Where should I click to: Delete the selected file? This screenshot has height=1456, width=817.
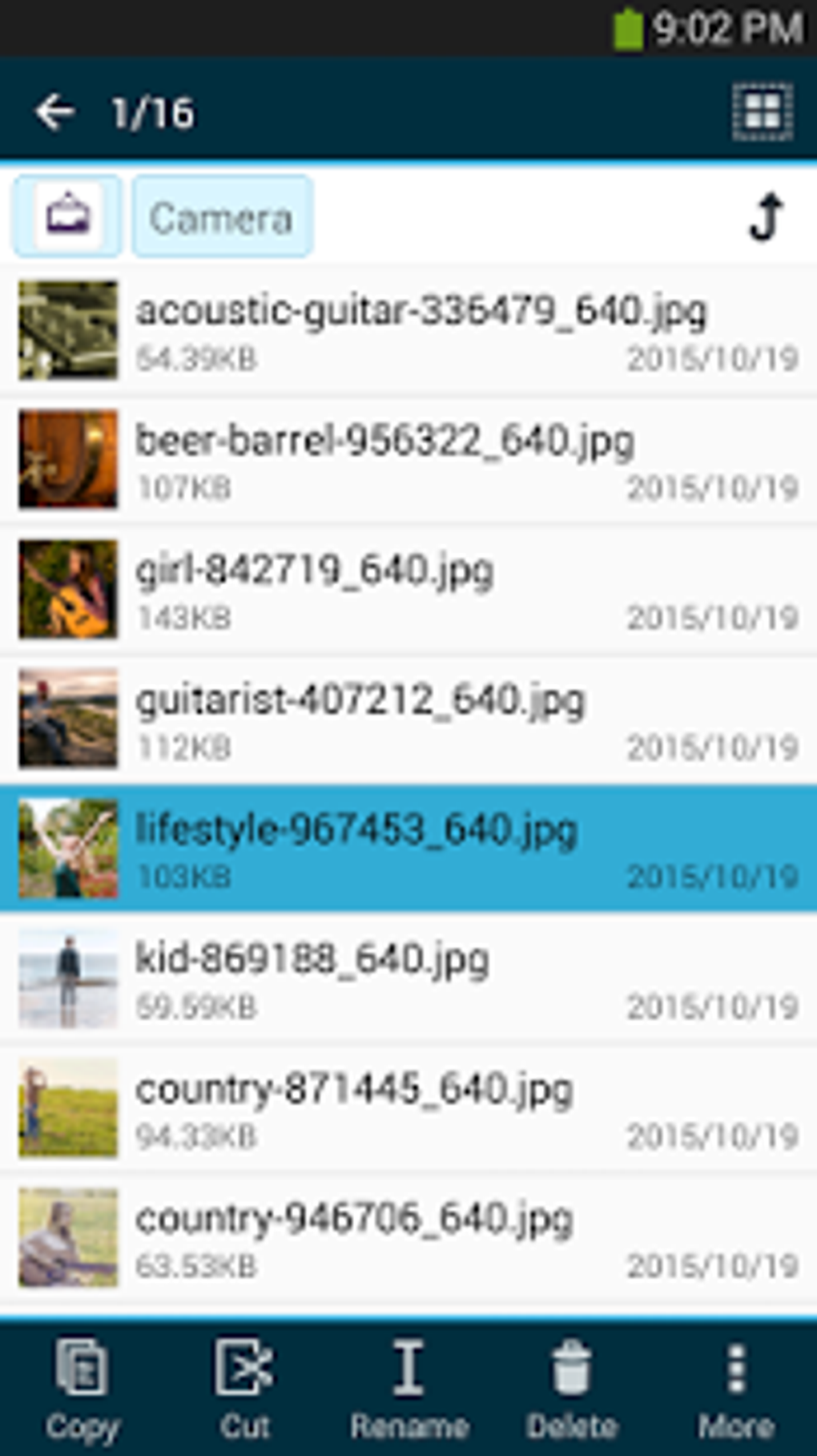pos(572,1388)
